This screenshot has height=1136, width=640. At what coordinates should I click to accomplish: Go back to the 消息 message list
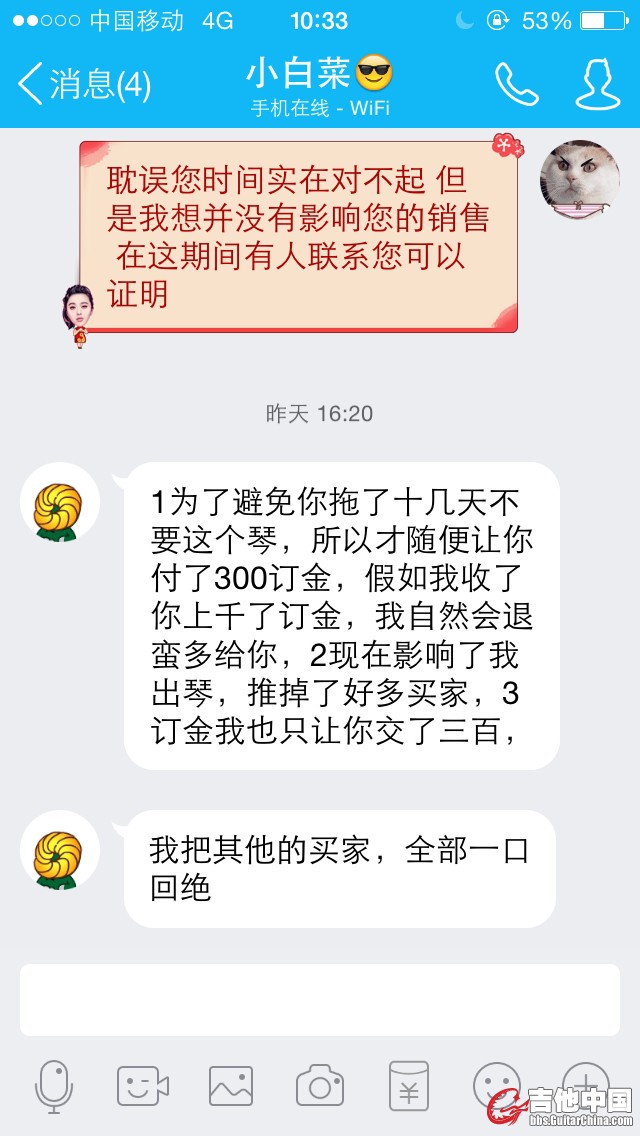point(85,84)
